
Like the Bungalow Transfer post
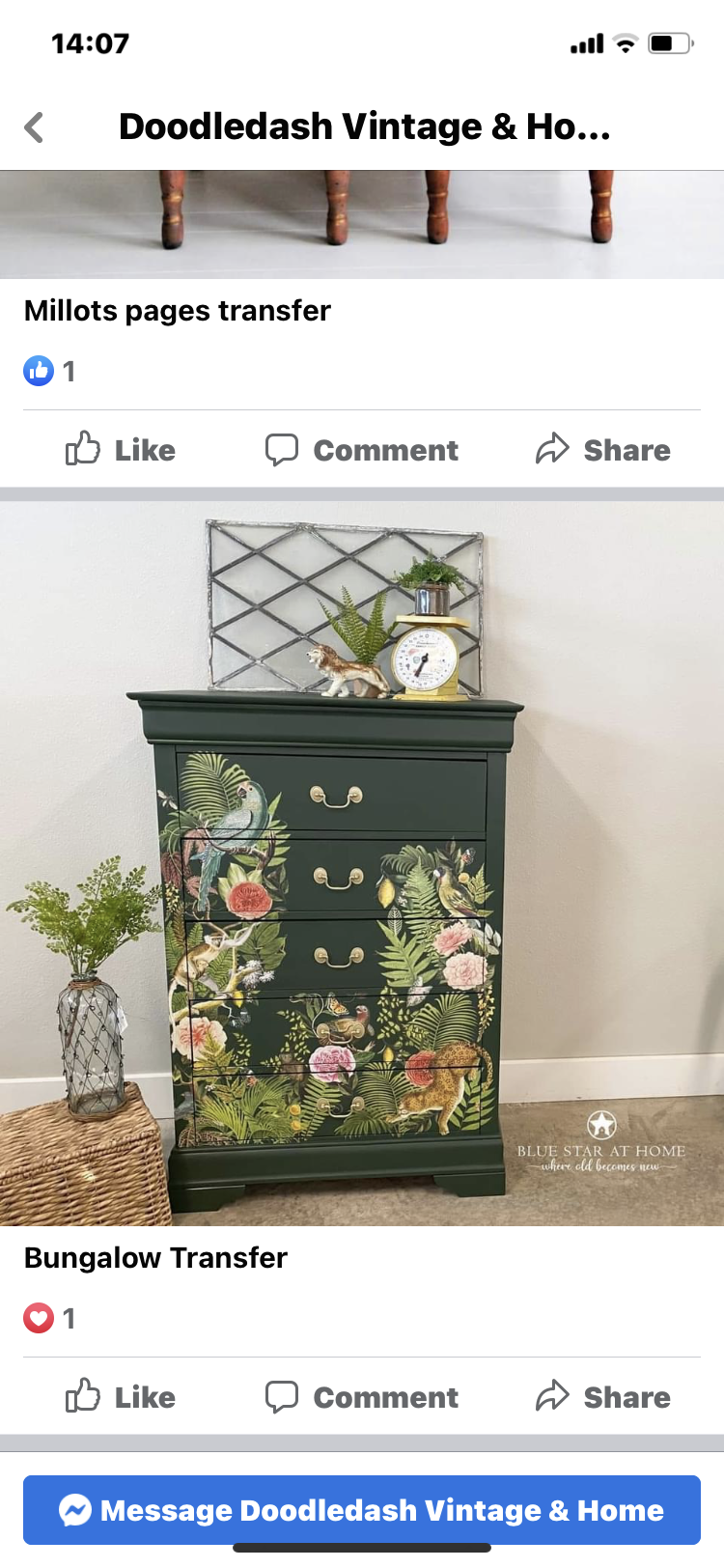[121, 1397]
